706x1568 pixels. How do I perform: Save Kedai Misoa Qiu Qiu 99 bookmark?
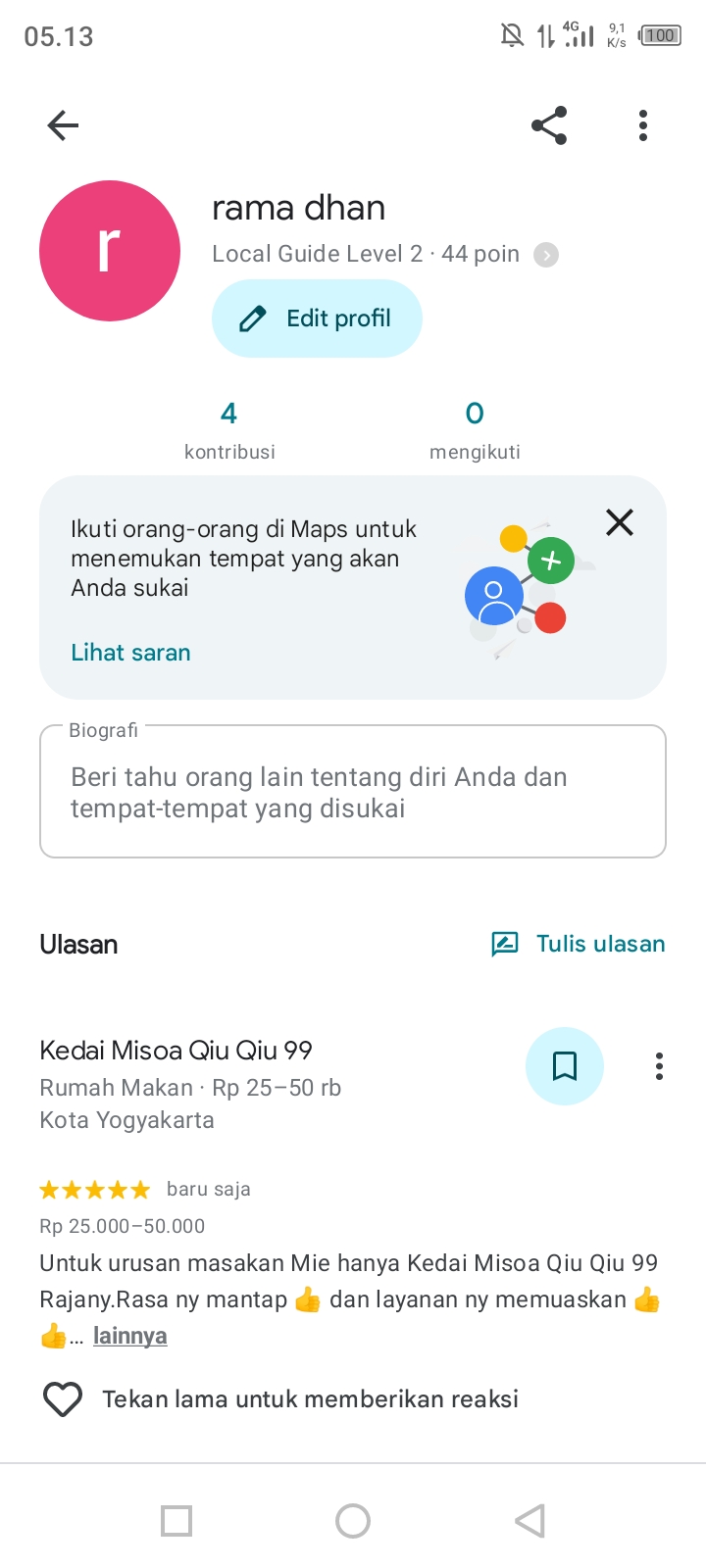[x=565, y=1066]
